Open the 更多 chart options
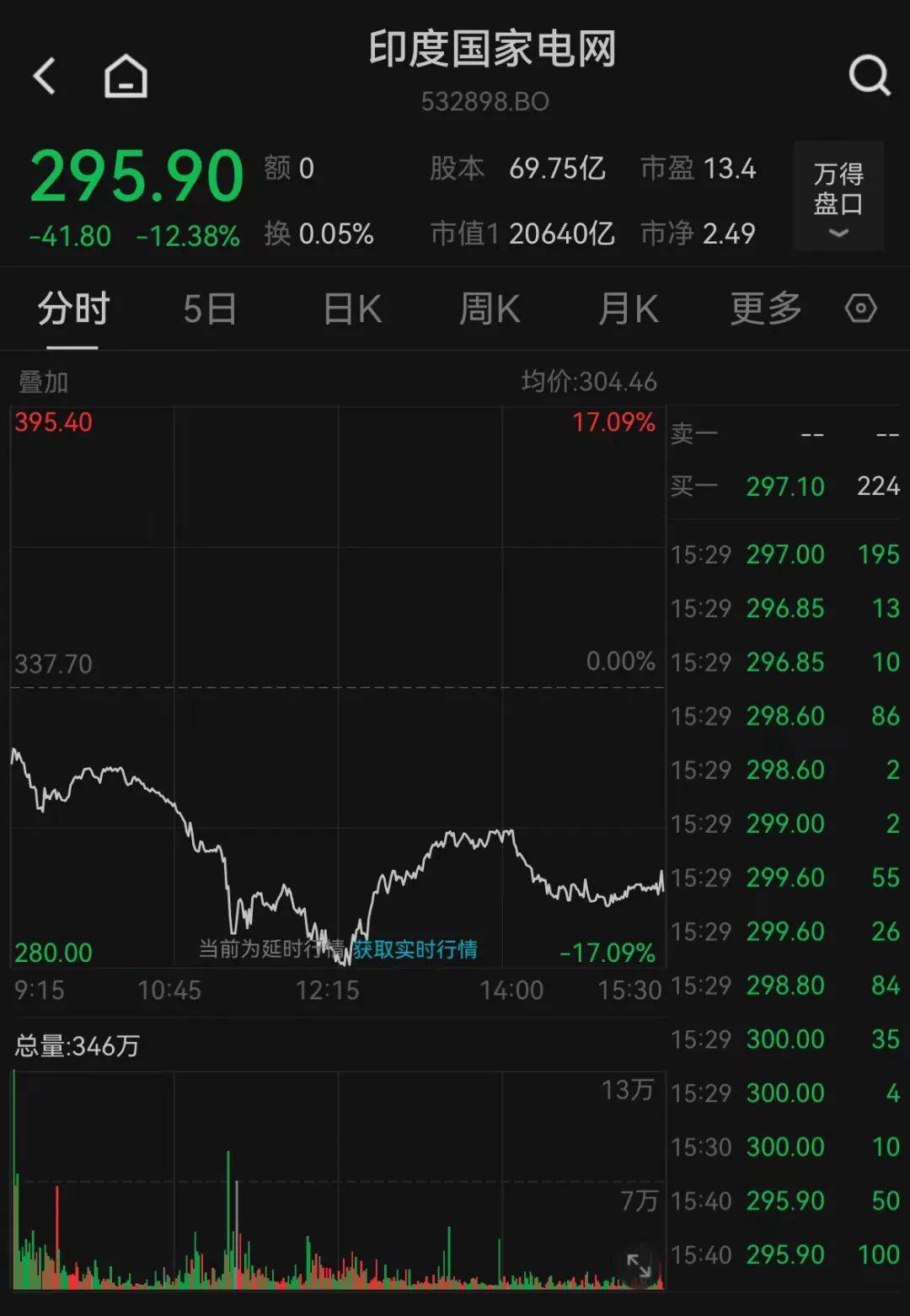 (x=765, y=309)
